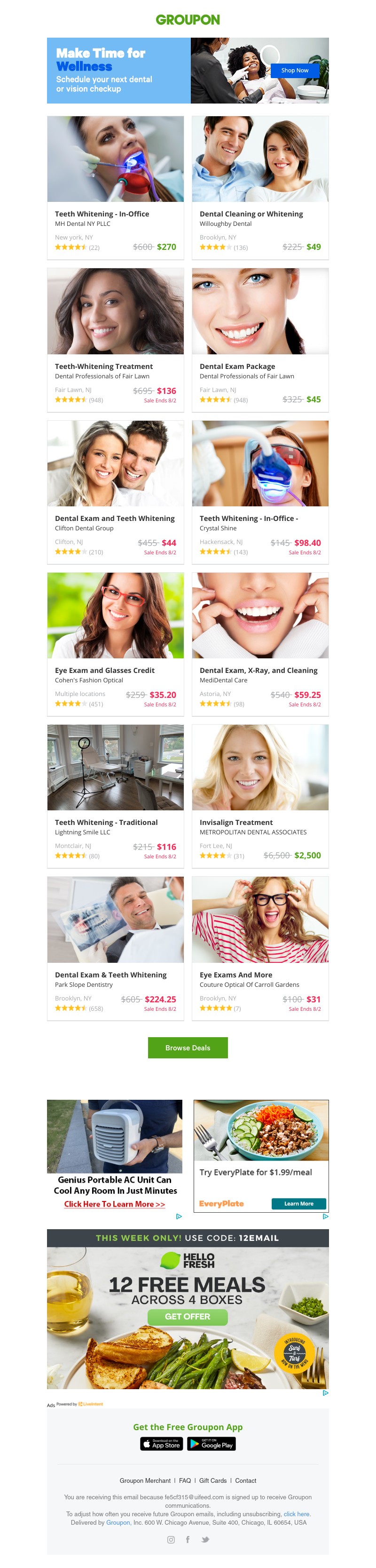View Clifton Dental Group exam and whitening
This screenshot has height=1568, width=376.
[114, 519]
